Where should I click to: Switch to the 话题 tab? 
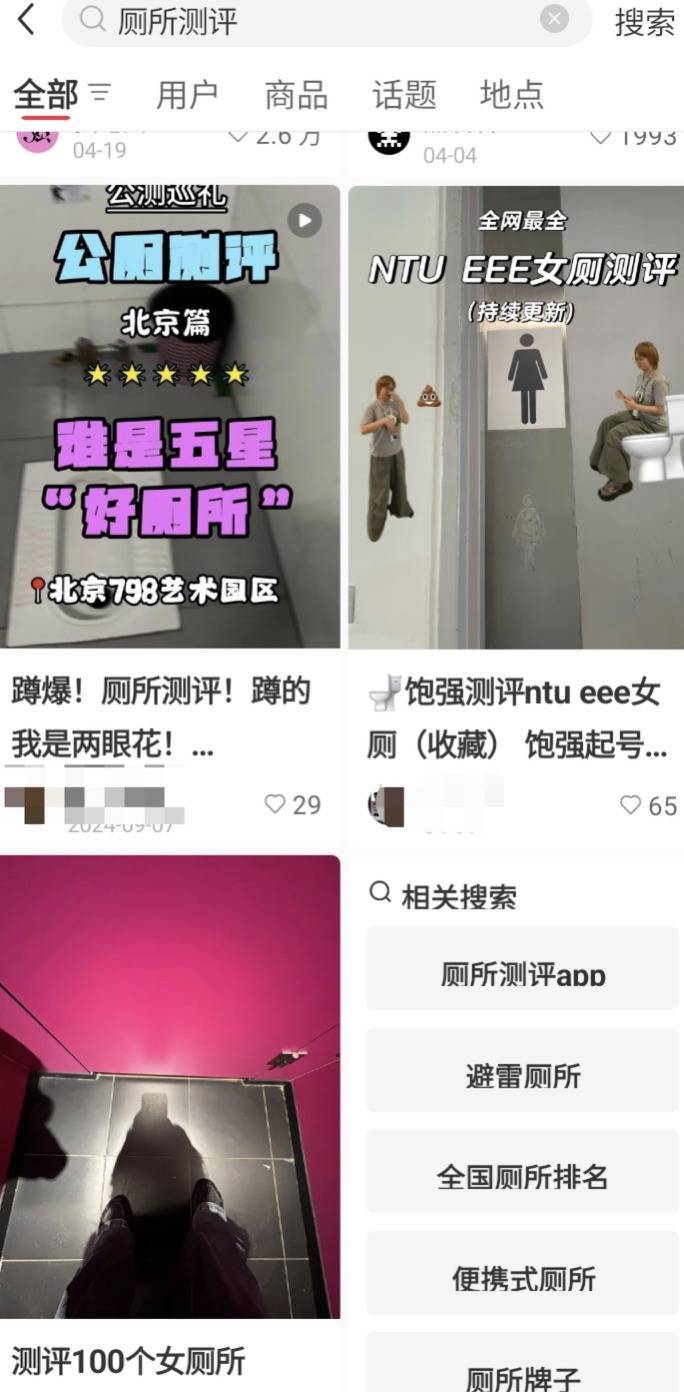[404, 95]
